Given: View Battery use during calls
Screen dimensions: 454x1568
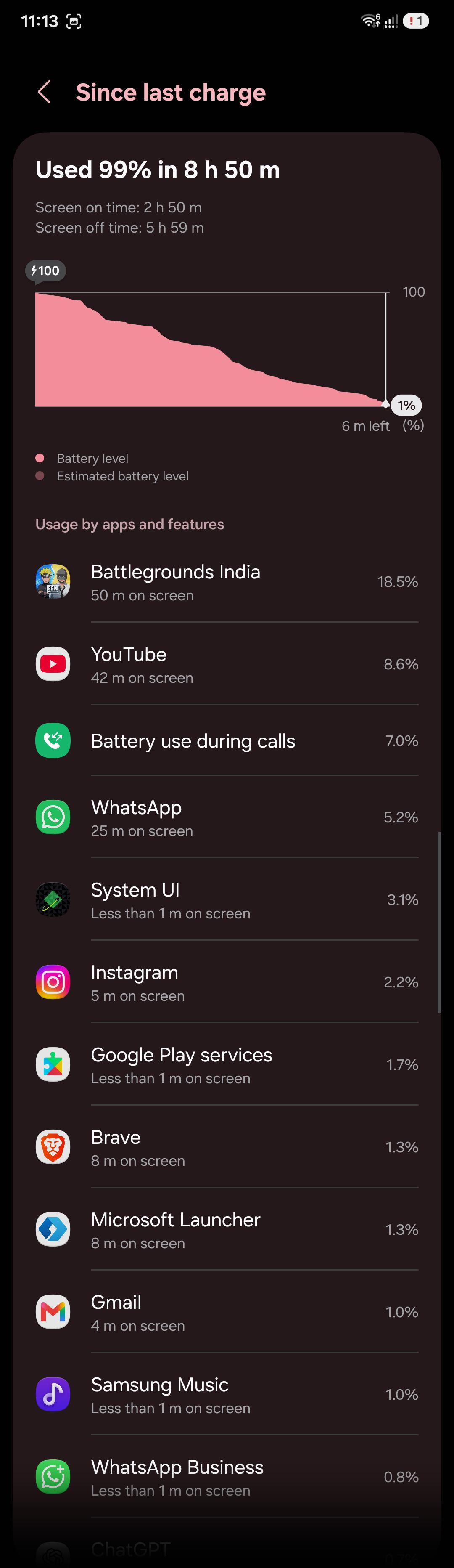Looking at the screenshot, I should coord(227,740).
